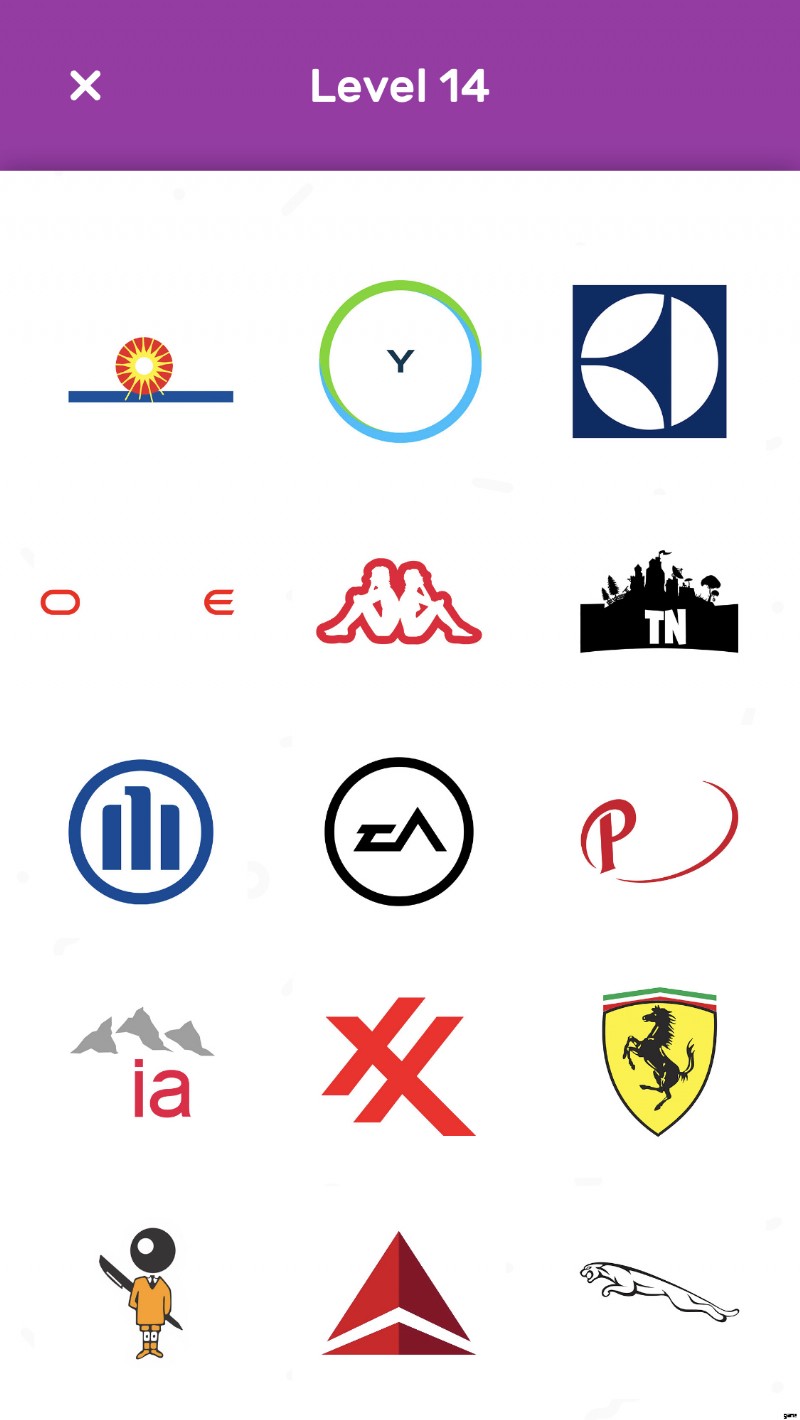800x1420 pixels.
Task: Pick the red O and E letters logo
Action: (137, 602)
